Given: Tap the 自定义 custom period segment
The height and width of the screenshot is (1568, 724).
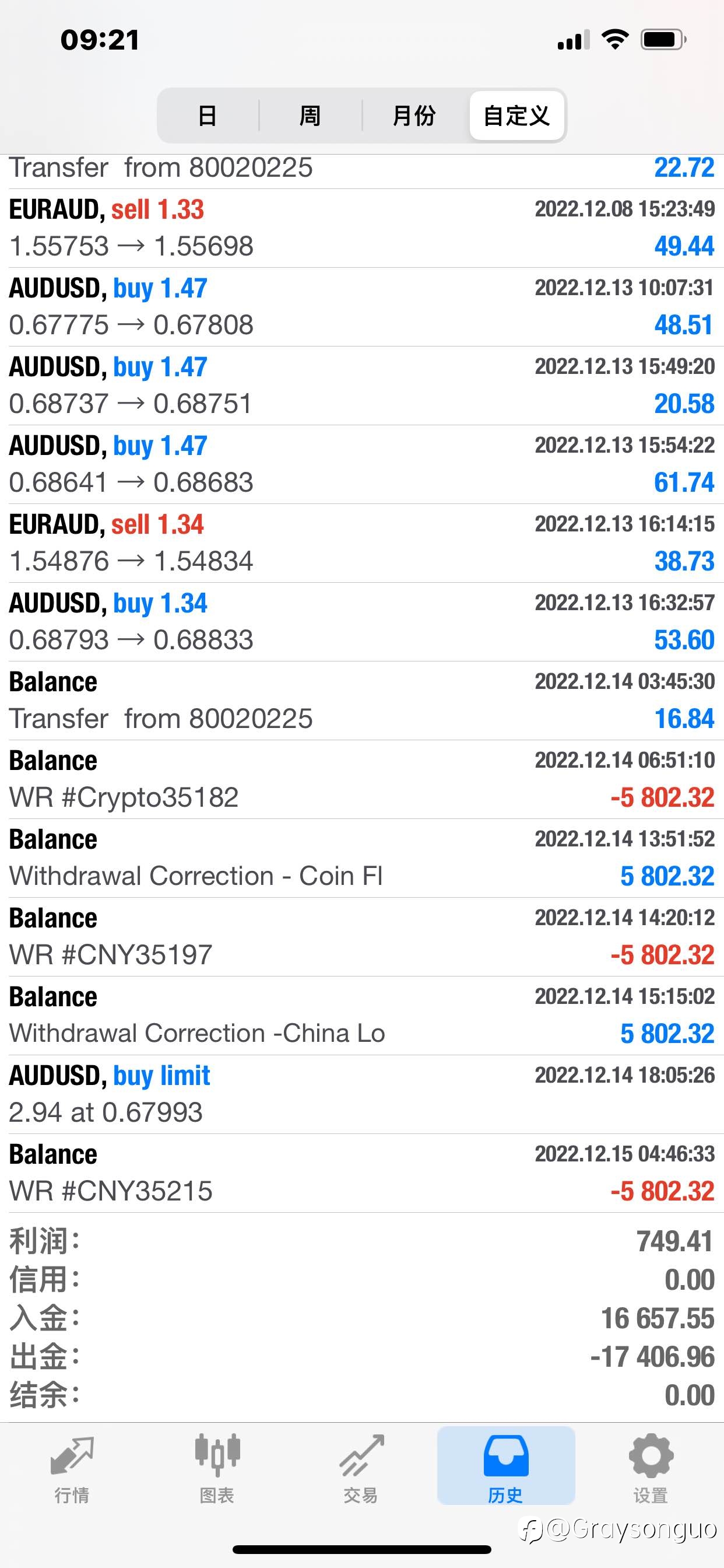Looking at the screenshot, I should [x=516, y=115].
